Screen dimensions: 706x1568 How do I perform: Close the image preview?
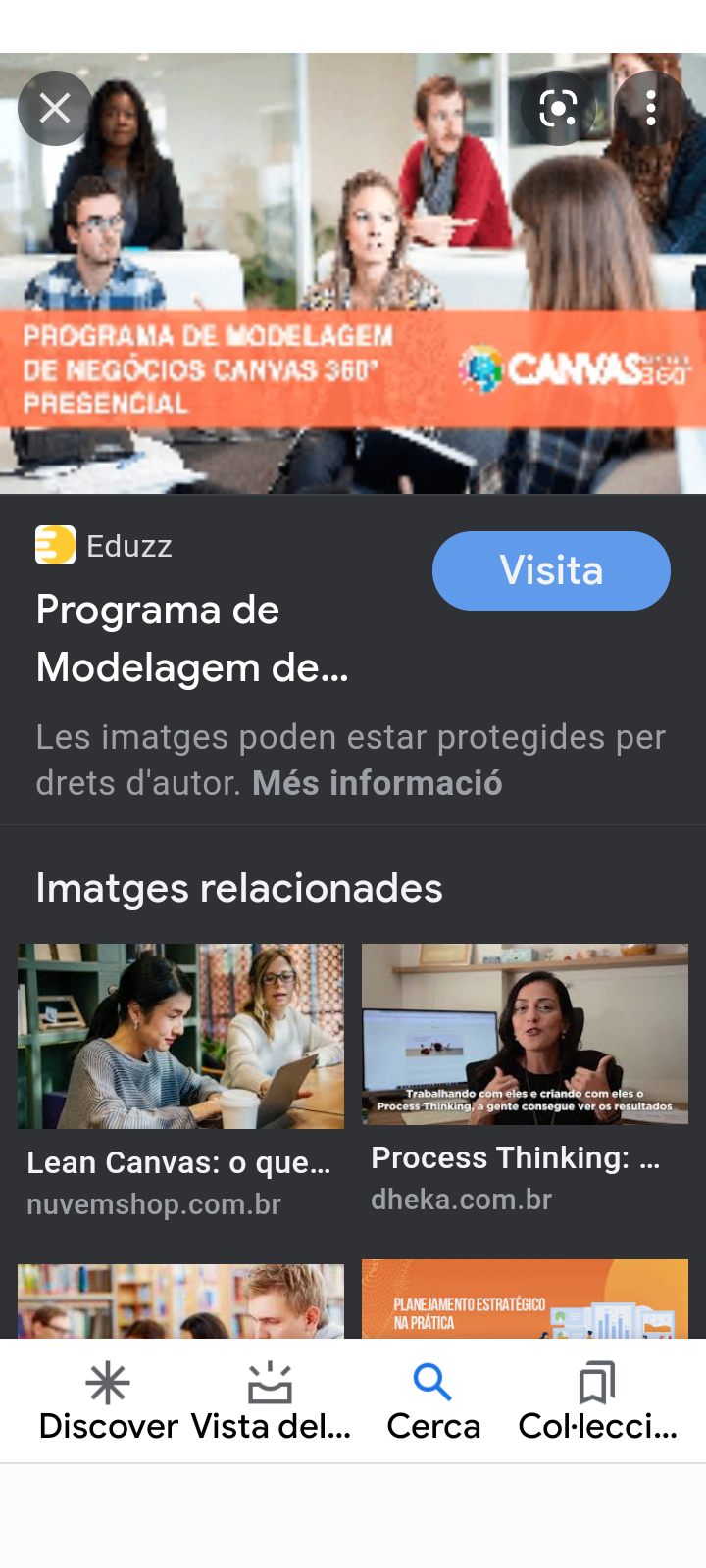[x=55, y=108]
